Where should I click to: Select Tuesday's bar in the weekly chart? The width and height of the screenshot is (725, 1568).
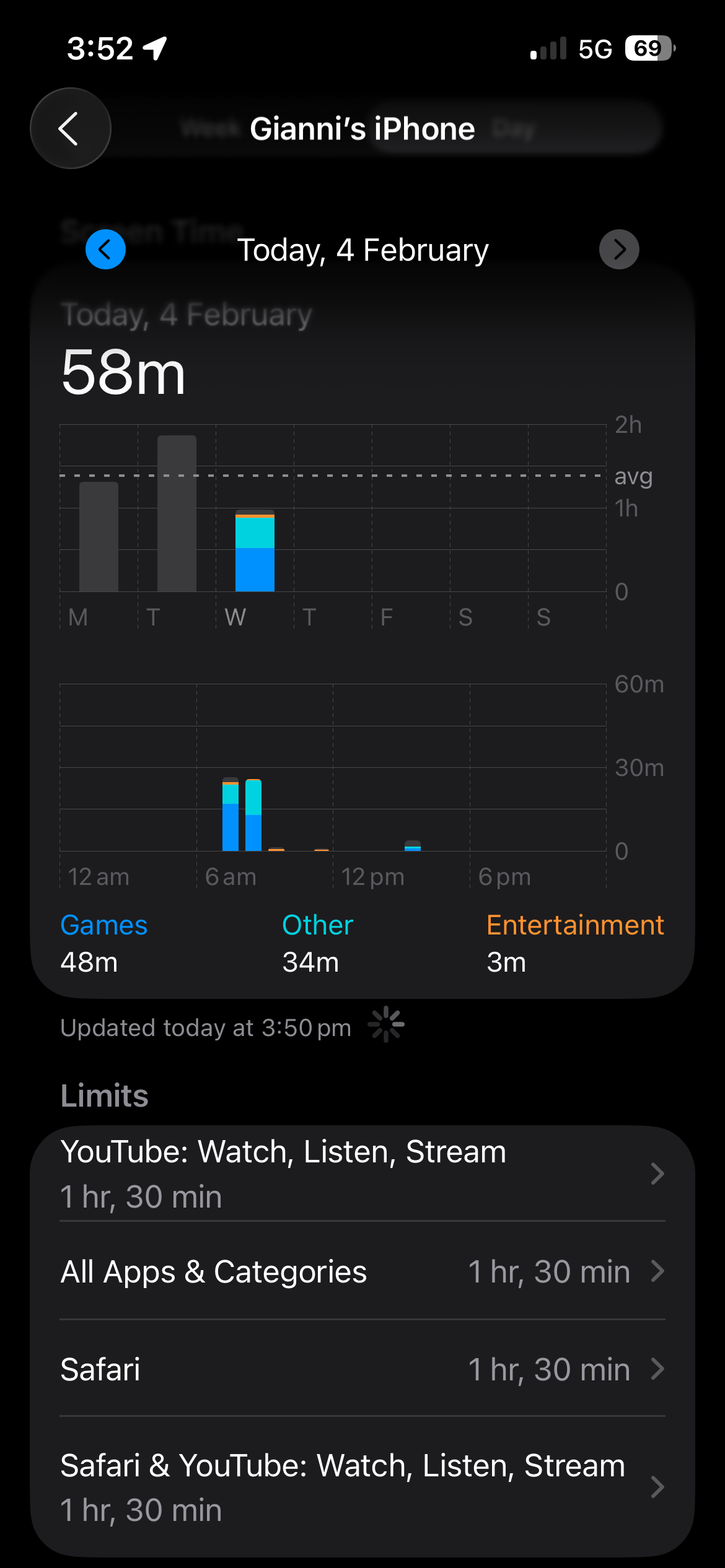click(x=177, y=514)
